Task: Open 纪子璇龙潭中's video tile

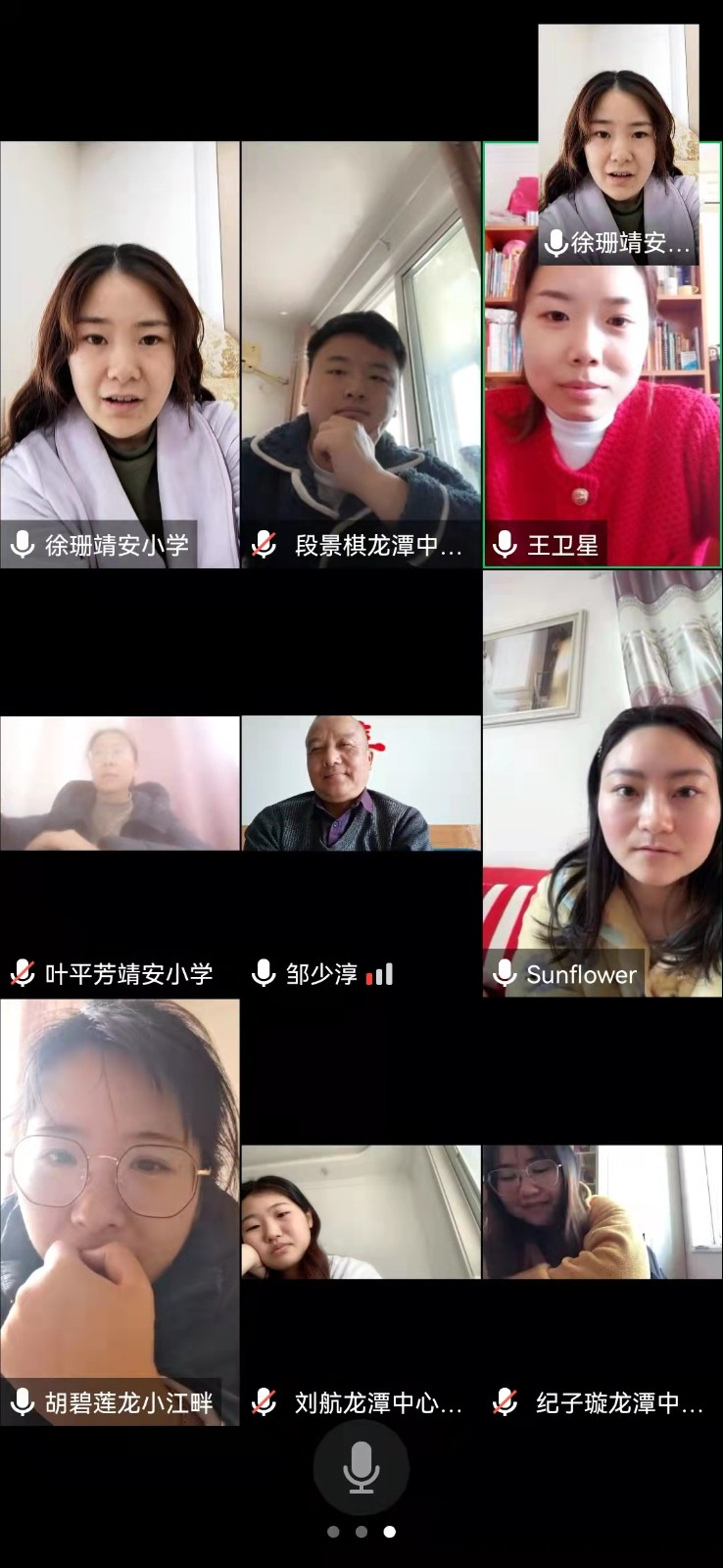Action: (602, 1212)
